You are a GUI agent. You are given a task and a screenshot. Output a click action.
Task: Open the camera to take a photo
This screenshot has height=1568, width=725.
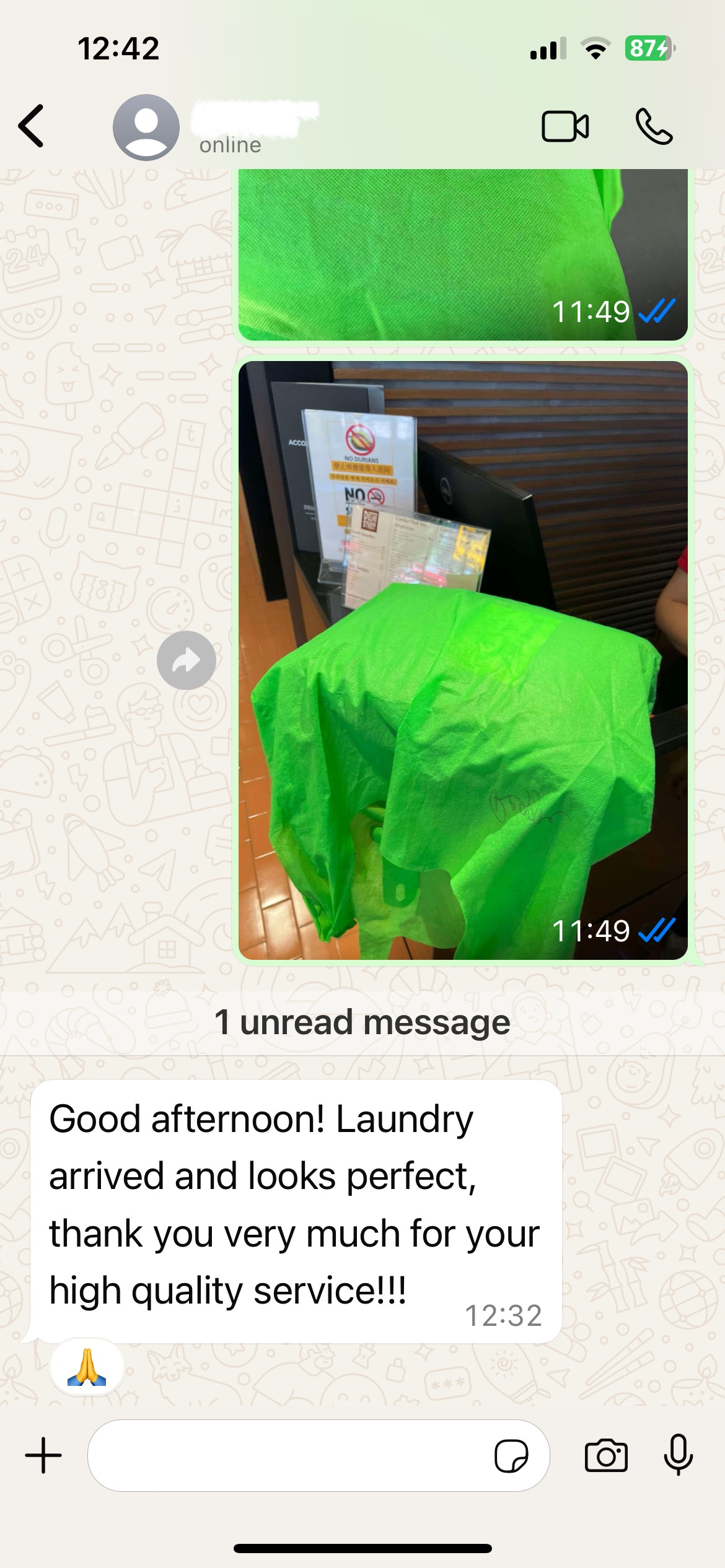[606, 1455]
